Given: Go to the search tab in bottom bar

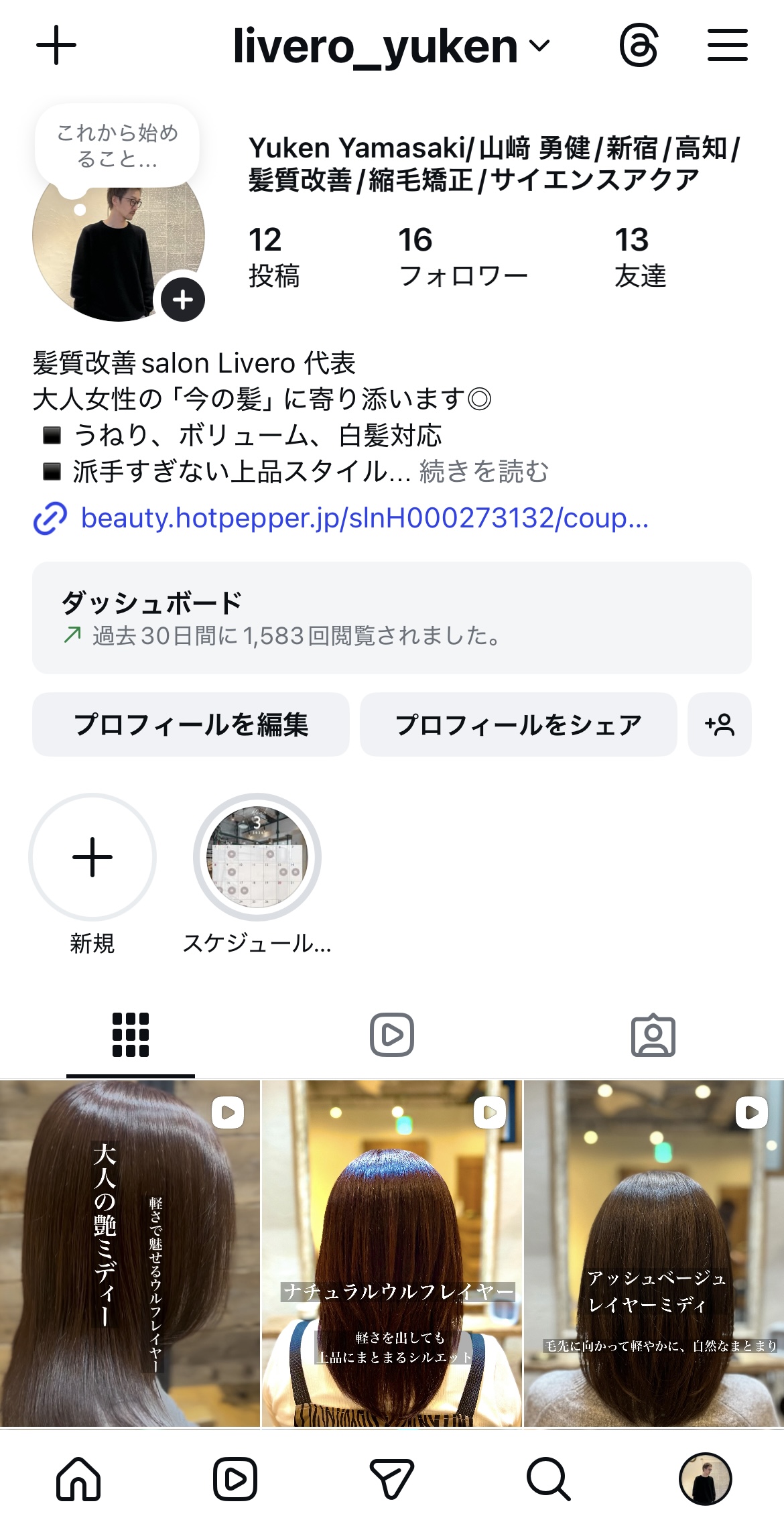Looking at the screenshot, I should click(x=548, y=1478).
